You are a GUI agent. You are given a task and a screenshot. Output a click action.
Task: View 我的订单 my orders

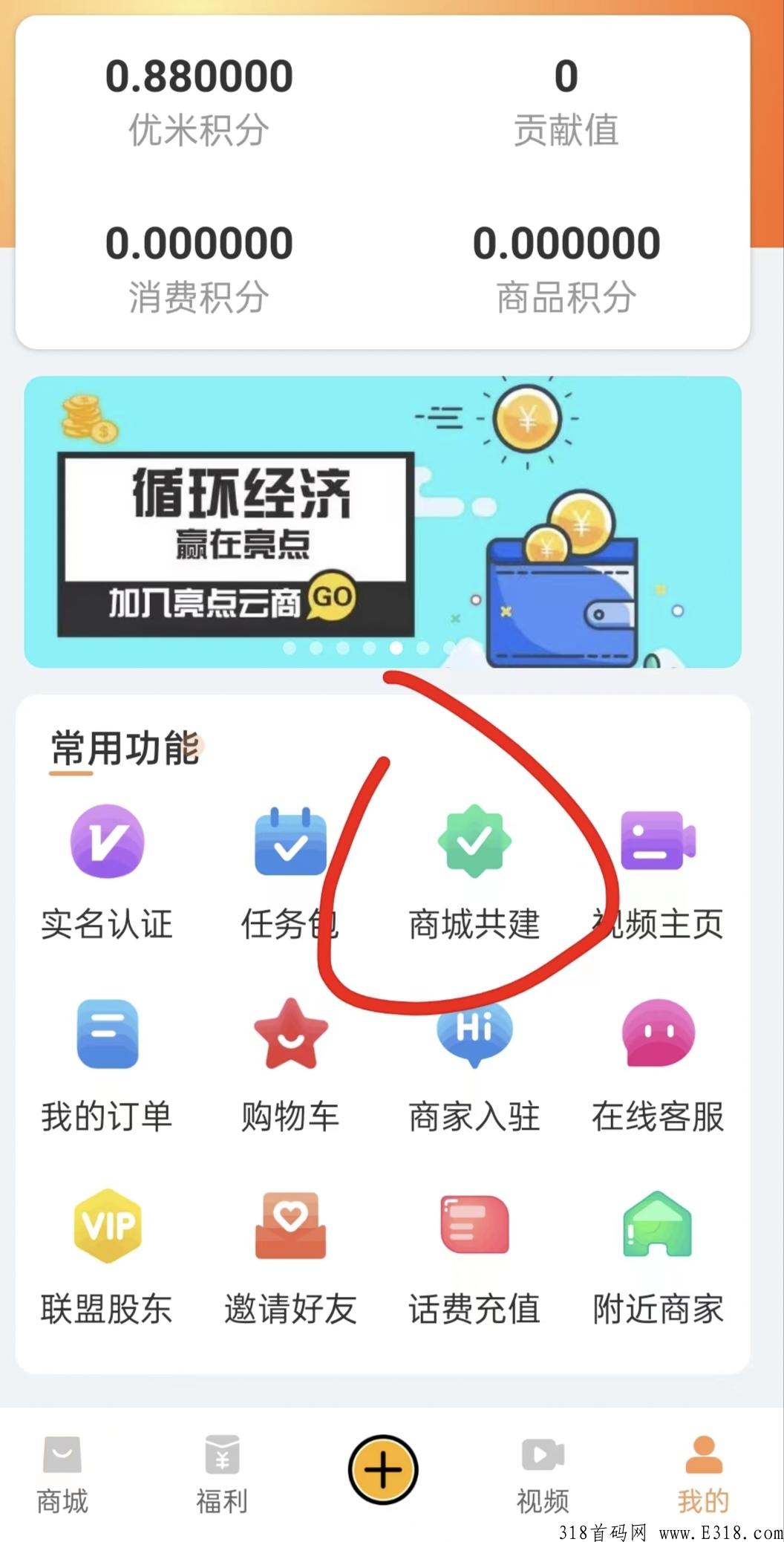click(107, 1066)
